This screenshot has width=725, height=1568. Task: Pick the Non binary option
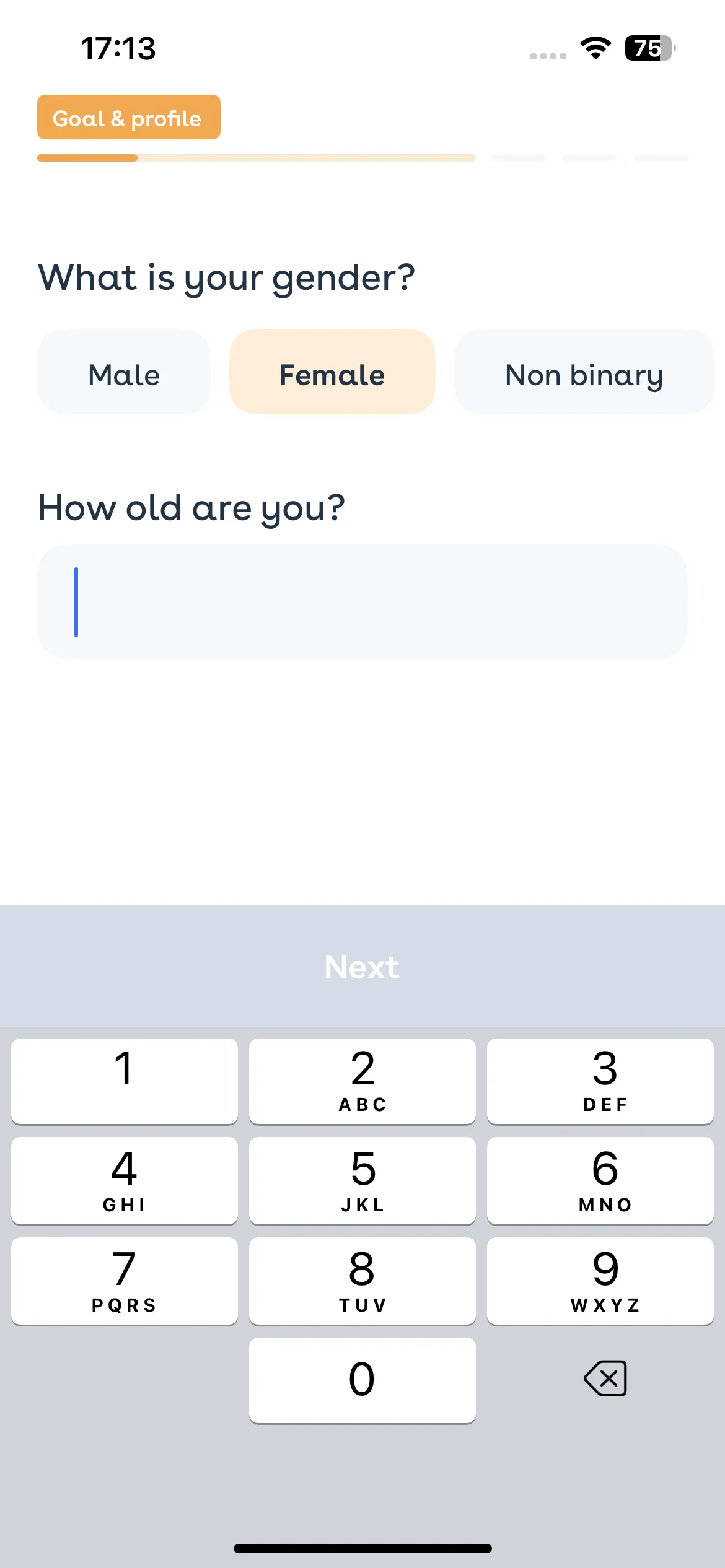point(584,372)
